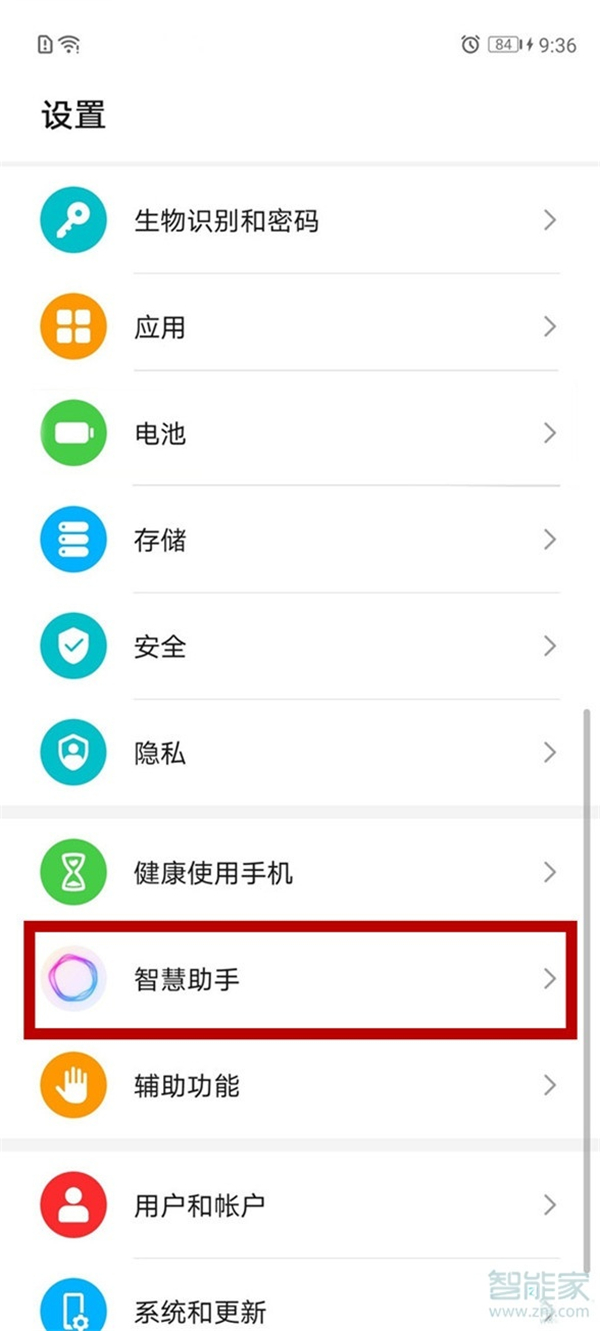Open 健康使用手机

(x=300, y=873)
